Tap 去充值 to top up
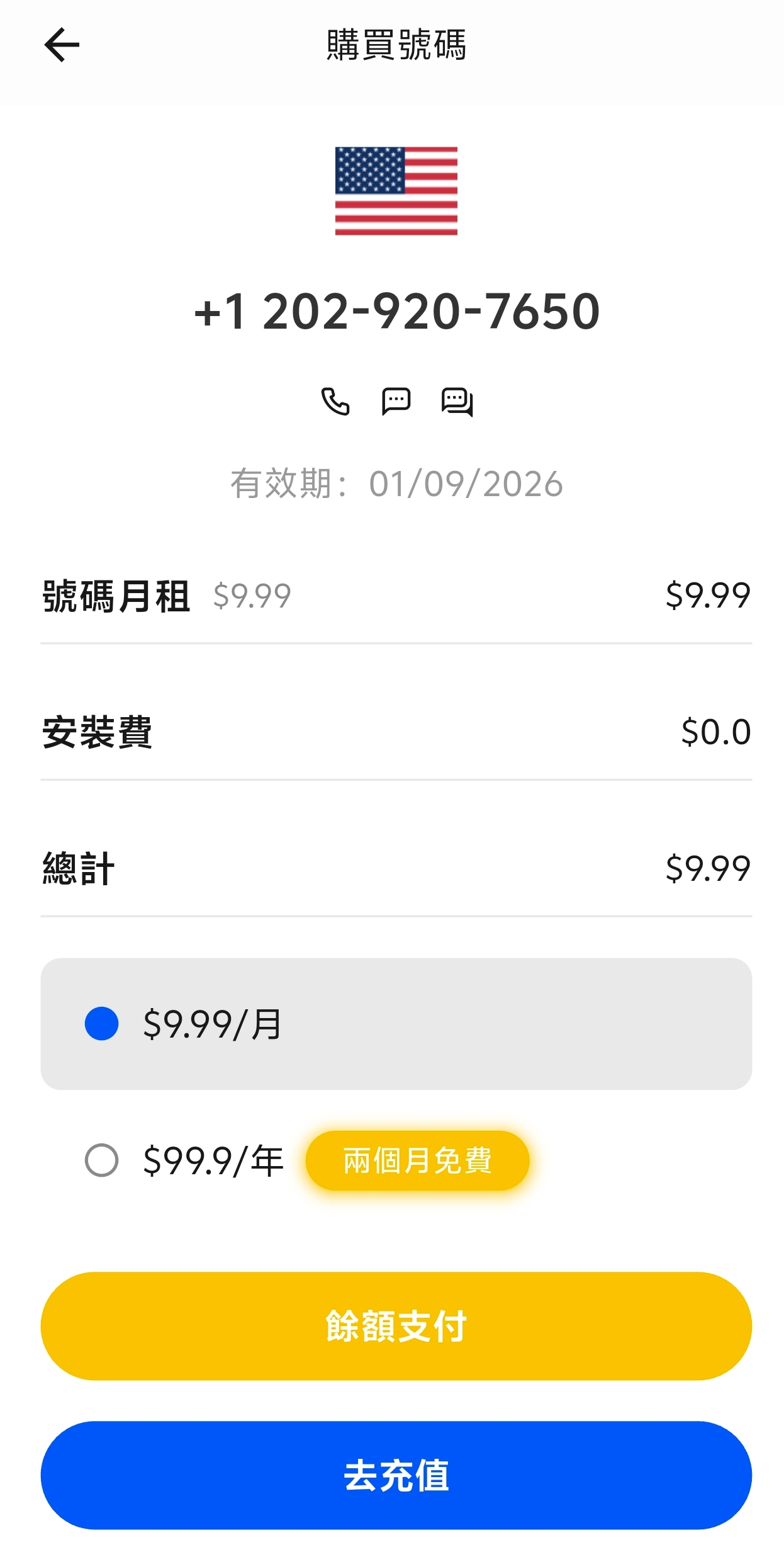Screen dimensions: 784x1552 point(396,1475)
